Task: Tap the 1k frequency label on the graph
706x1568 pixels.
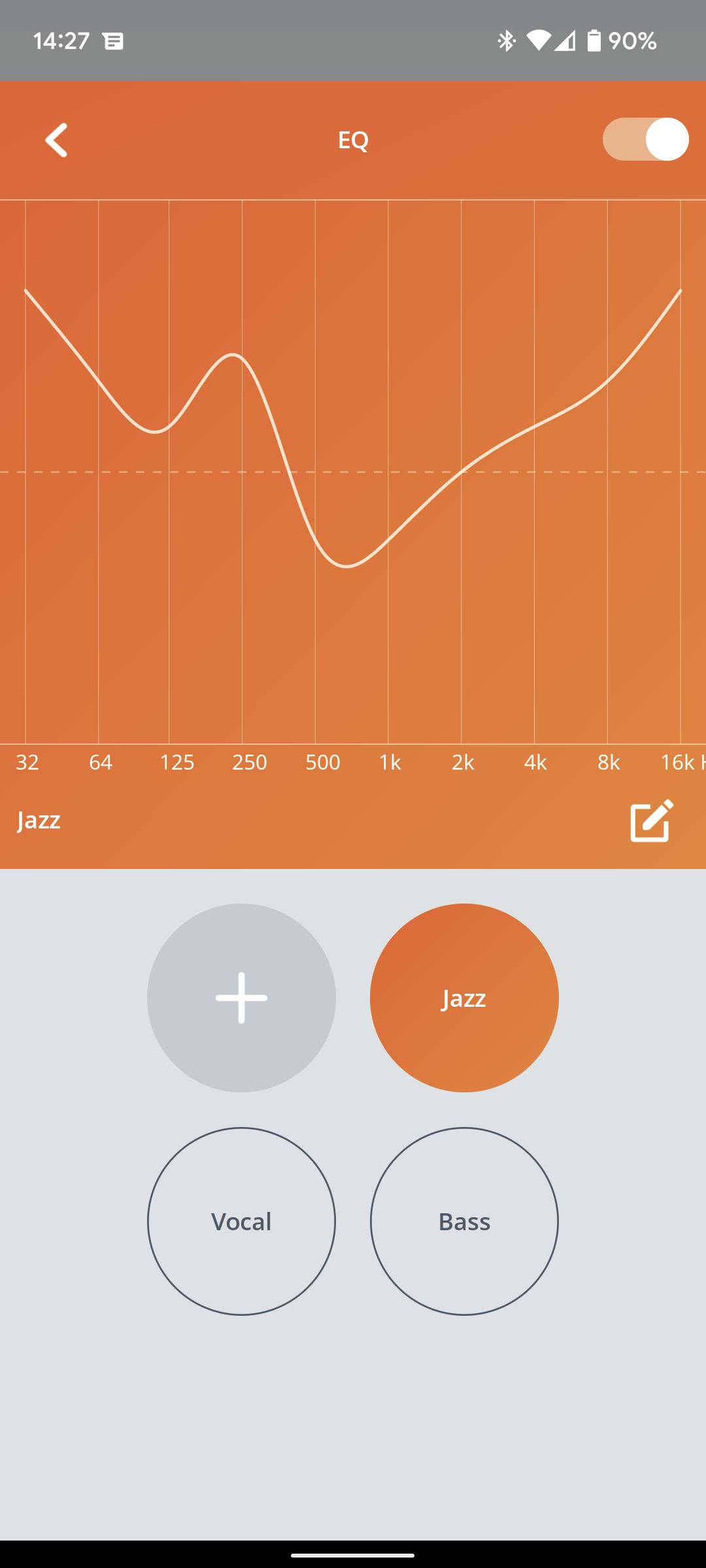Action: tap(390, 762)
